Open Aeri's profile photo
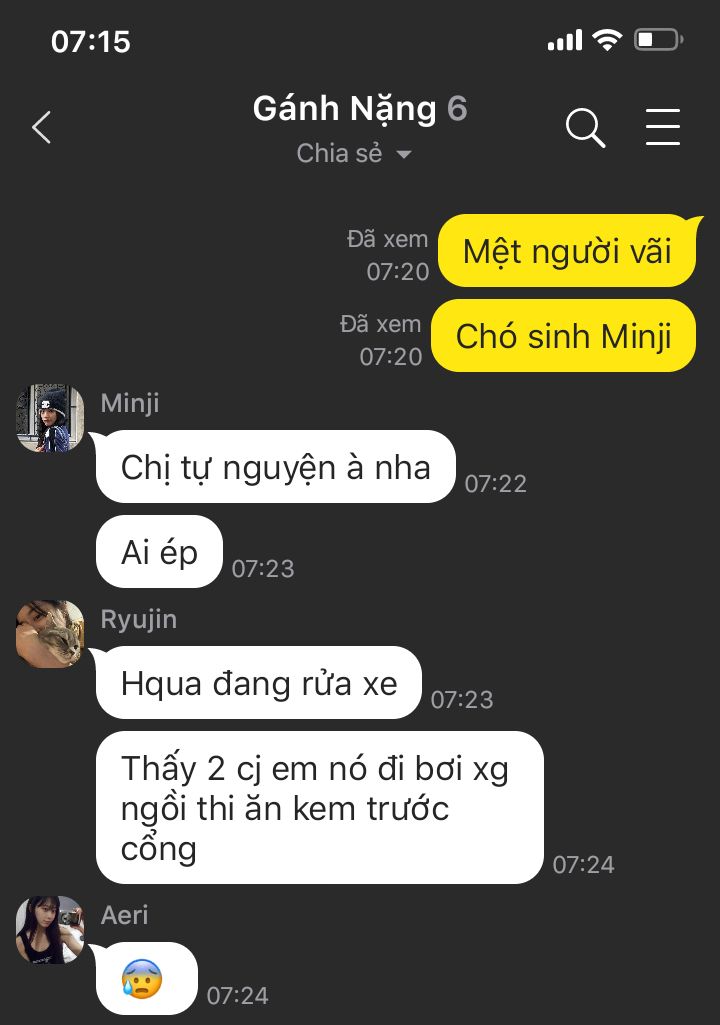 pyautogui.click(x=50, y=930)
